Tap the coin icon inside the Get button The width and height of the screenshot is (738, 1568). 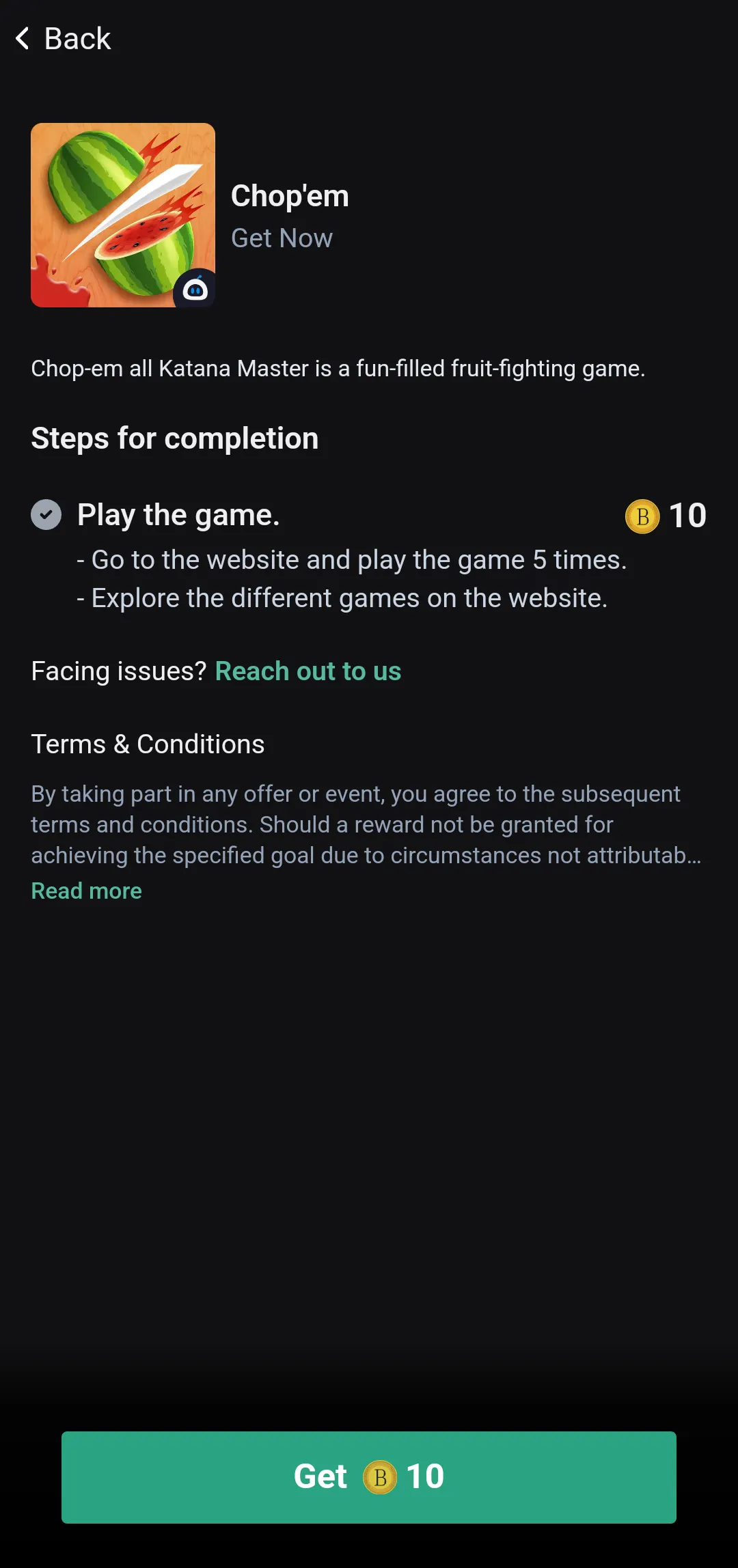tap(381, 1476)
